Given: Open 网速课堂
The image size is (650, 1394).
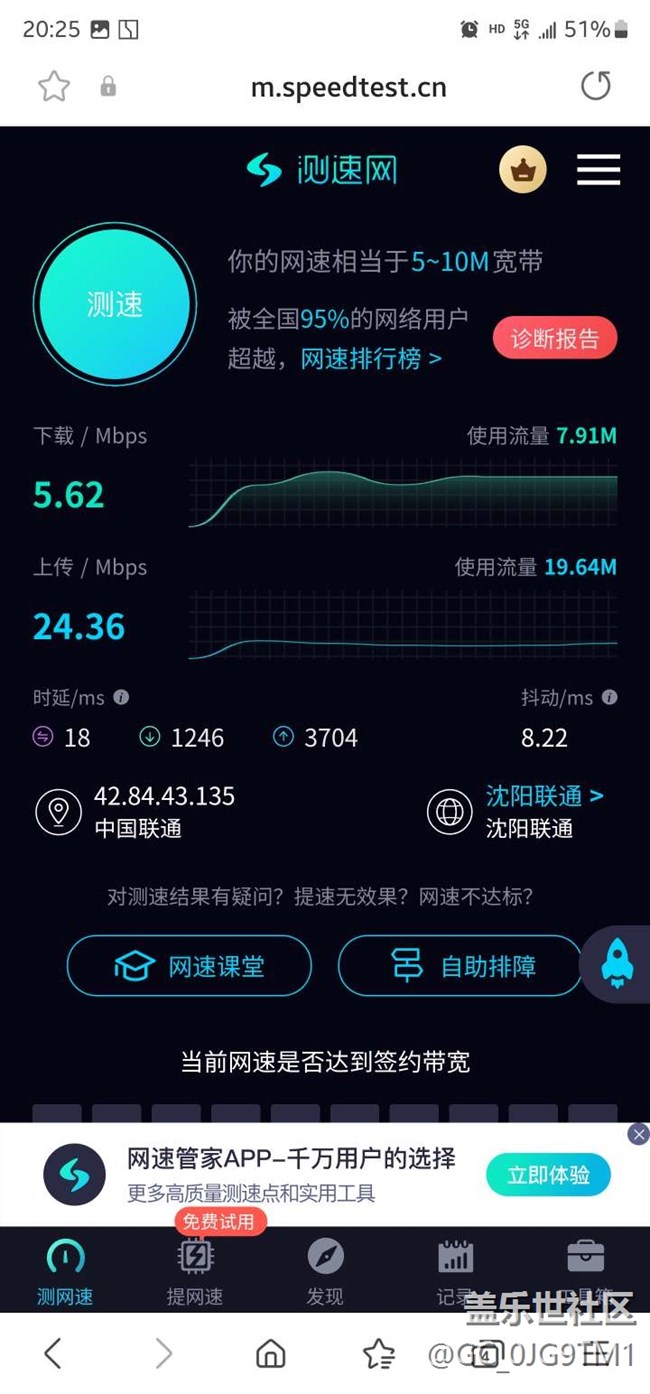Looking at the screenshot, I should pos(189,966).
